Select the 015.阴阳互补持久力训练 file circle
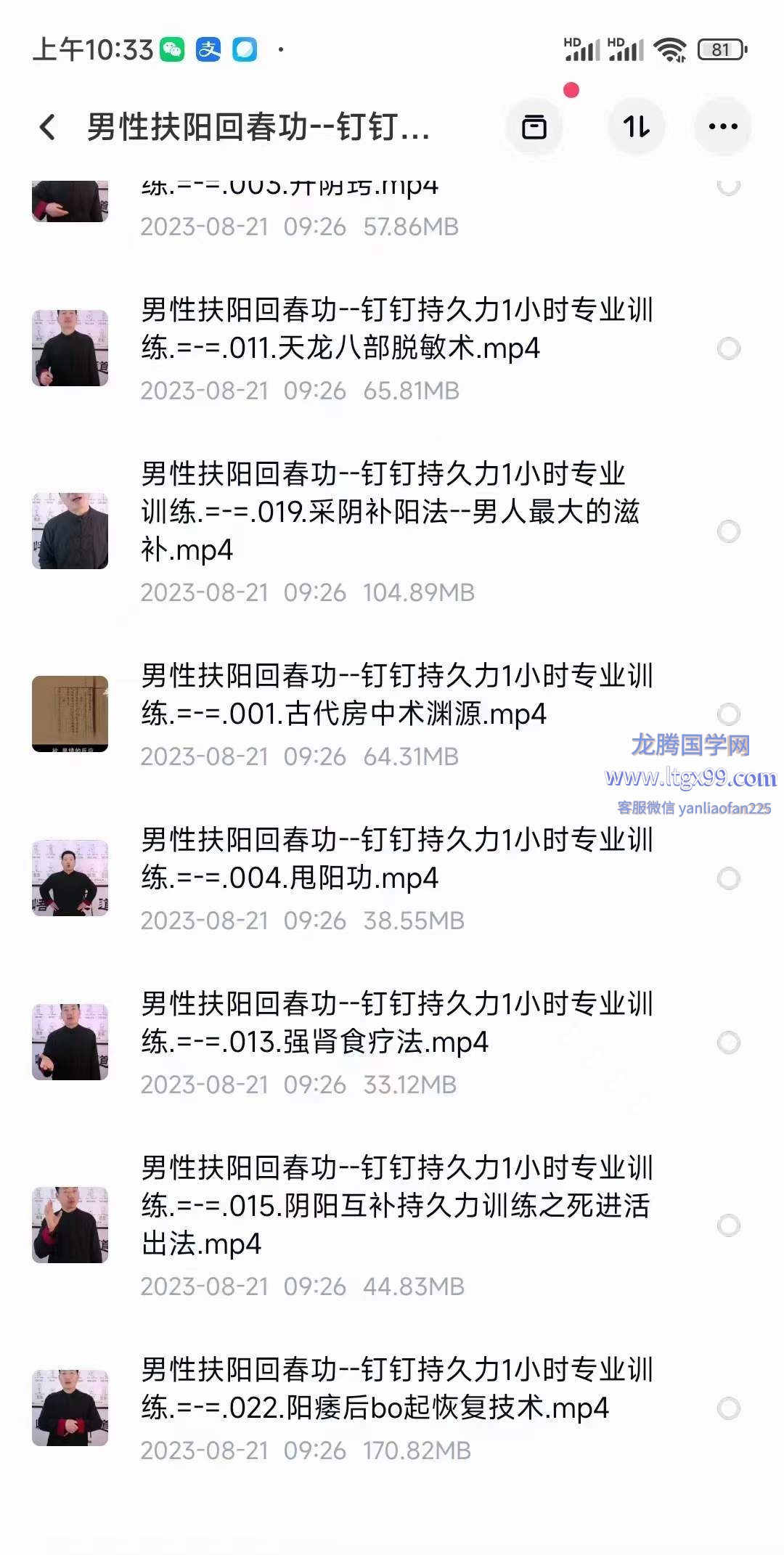The height and width of the screenshot is (1555, 784). point(728,1225)
